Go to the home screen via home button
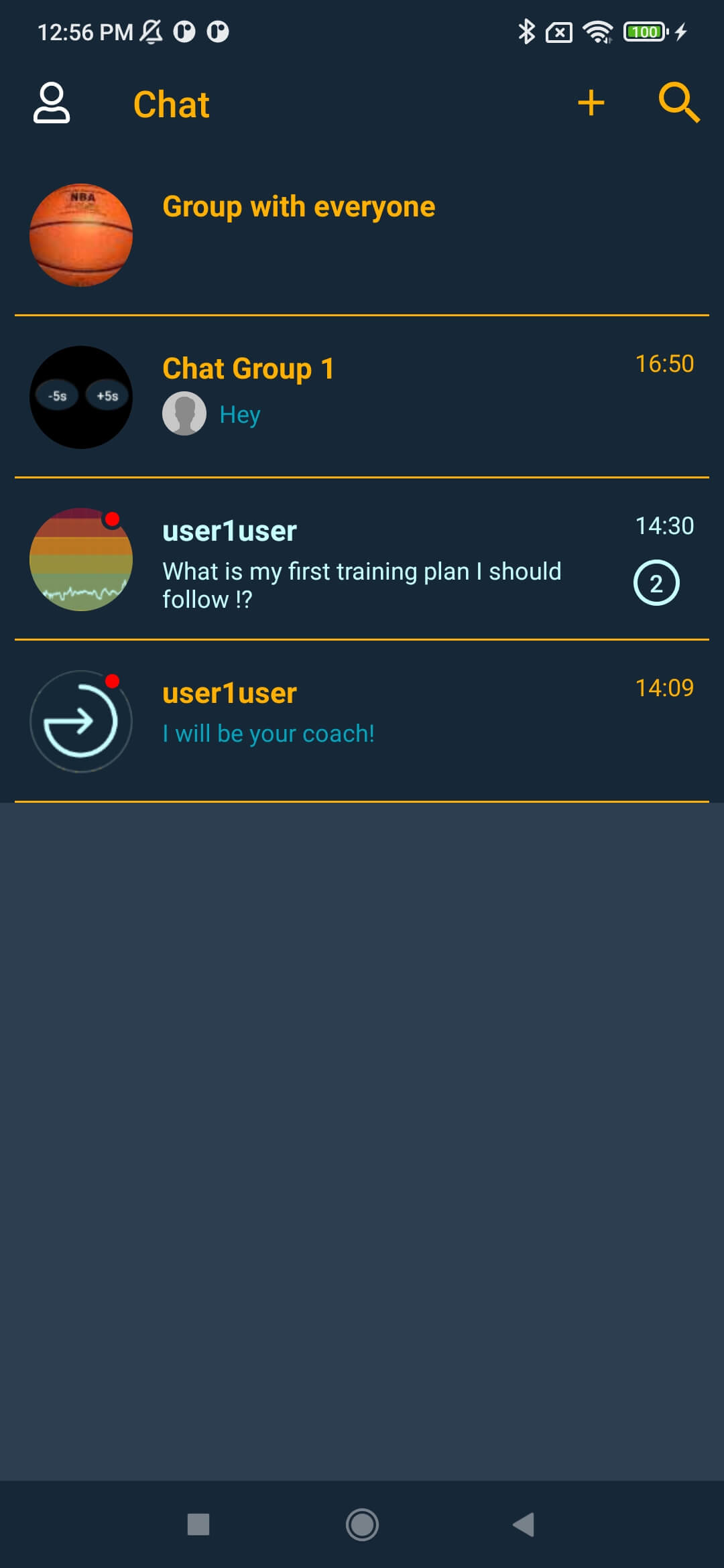This screenshot has height=1568, width=724. [362, 1524]
